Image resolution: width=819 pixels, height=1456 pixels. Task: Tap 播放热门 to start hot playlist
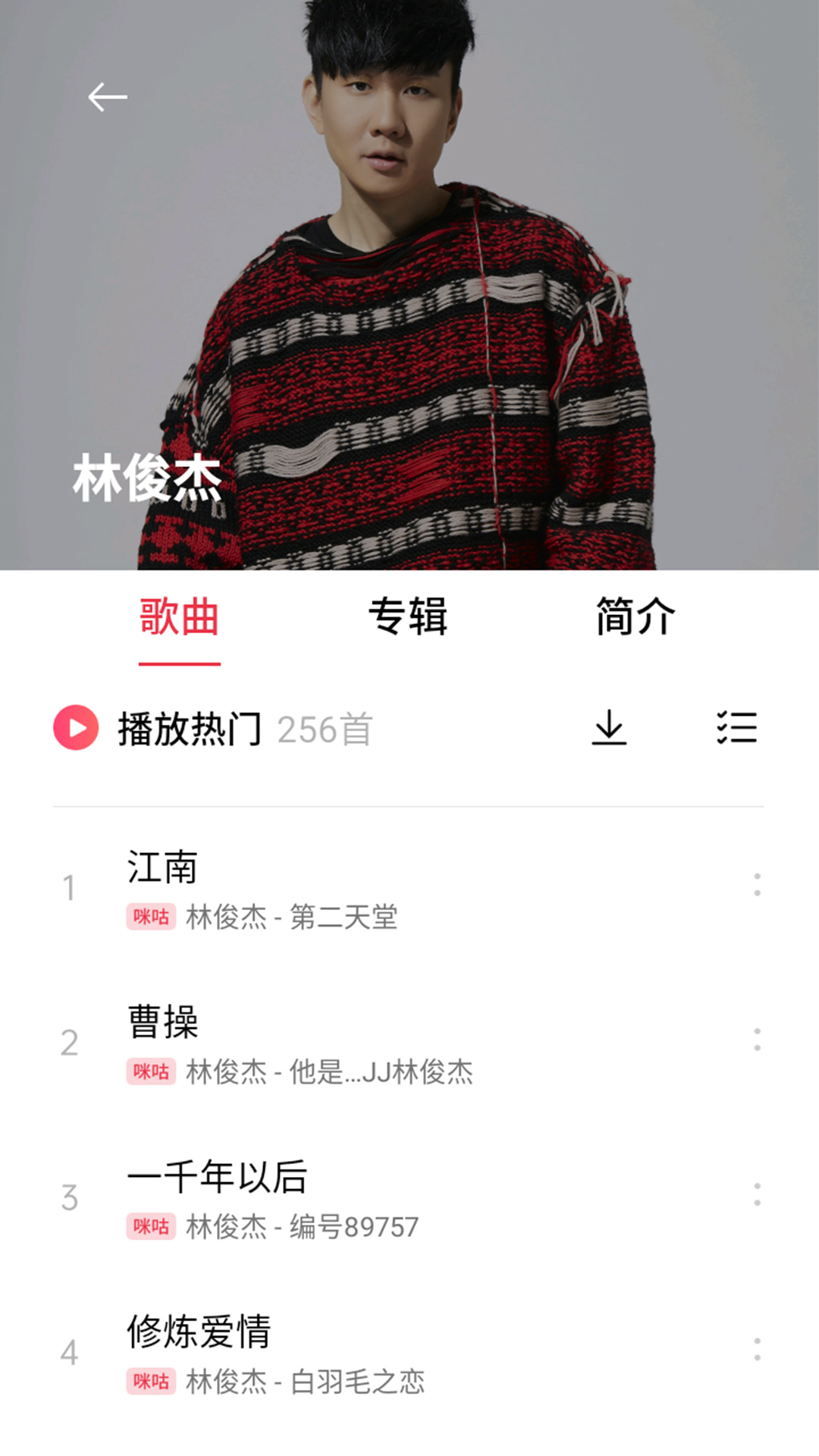pos(190,726)
